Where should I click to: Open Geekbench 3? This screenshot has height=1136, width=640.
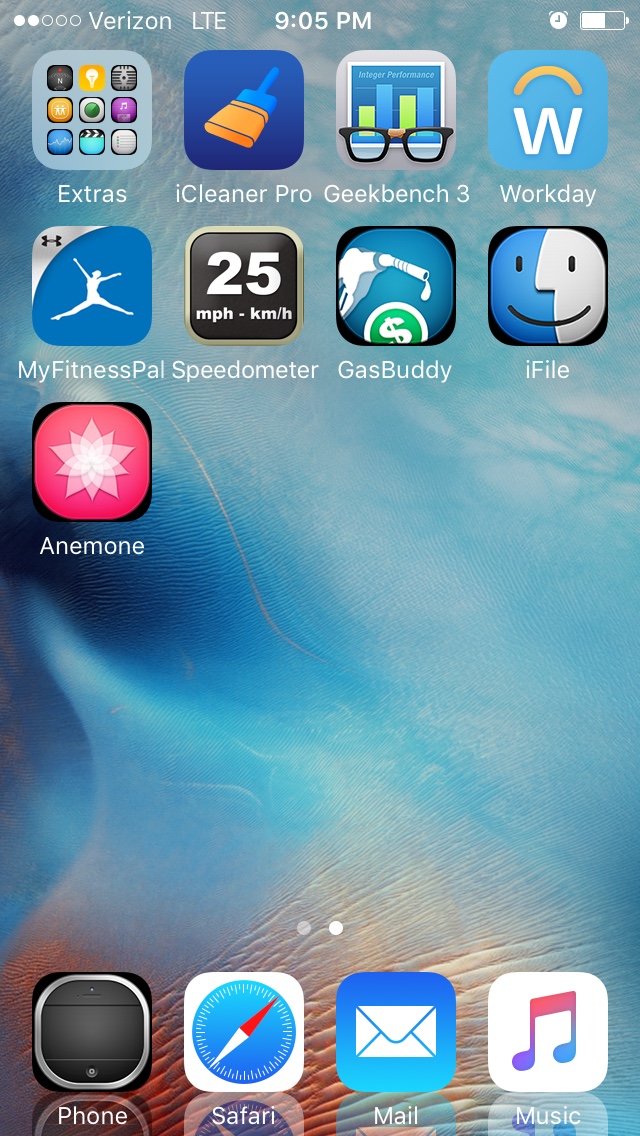(x=396, y=110)
